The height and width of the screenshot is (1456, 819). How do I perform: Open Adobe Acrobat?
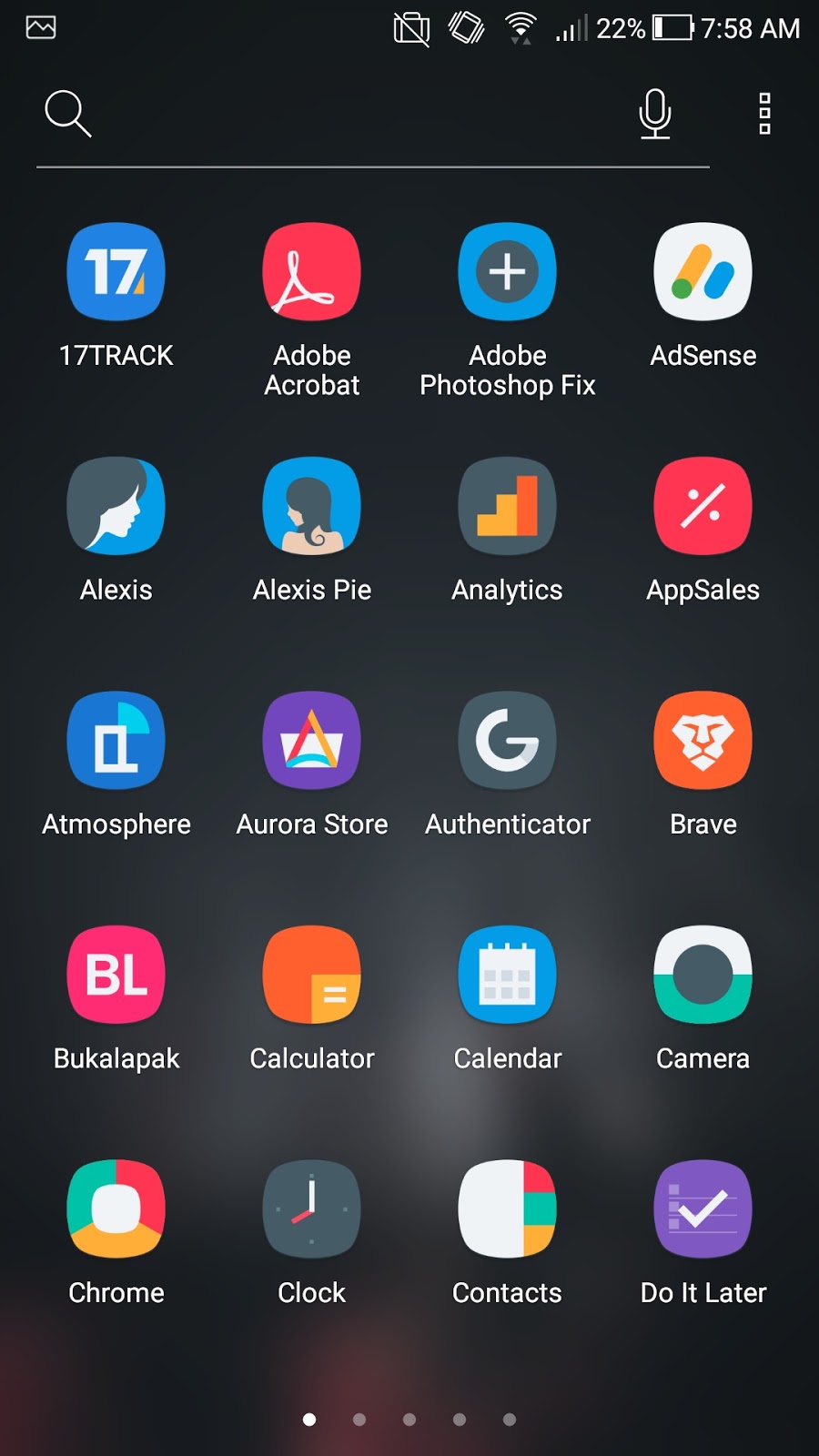coord(312,272)
